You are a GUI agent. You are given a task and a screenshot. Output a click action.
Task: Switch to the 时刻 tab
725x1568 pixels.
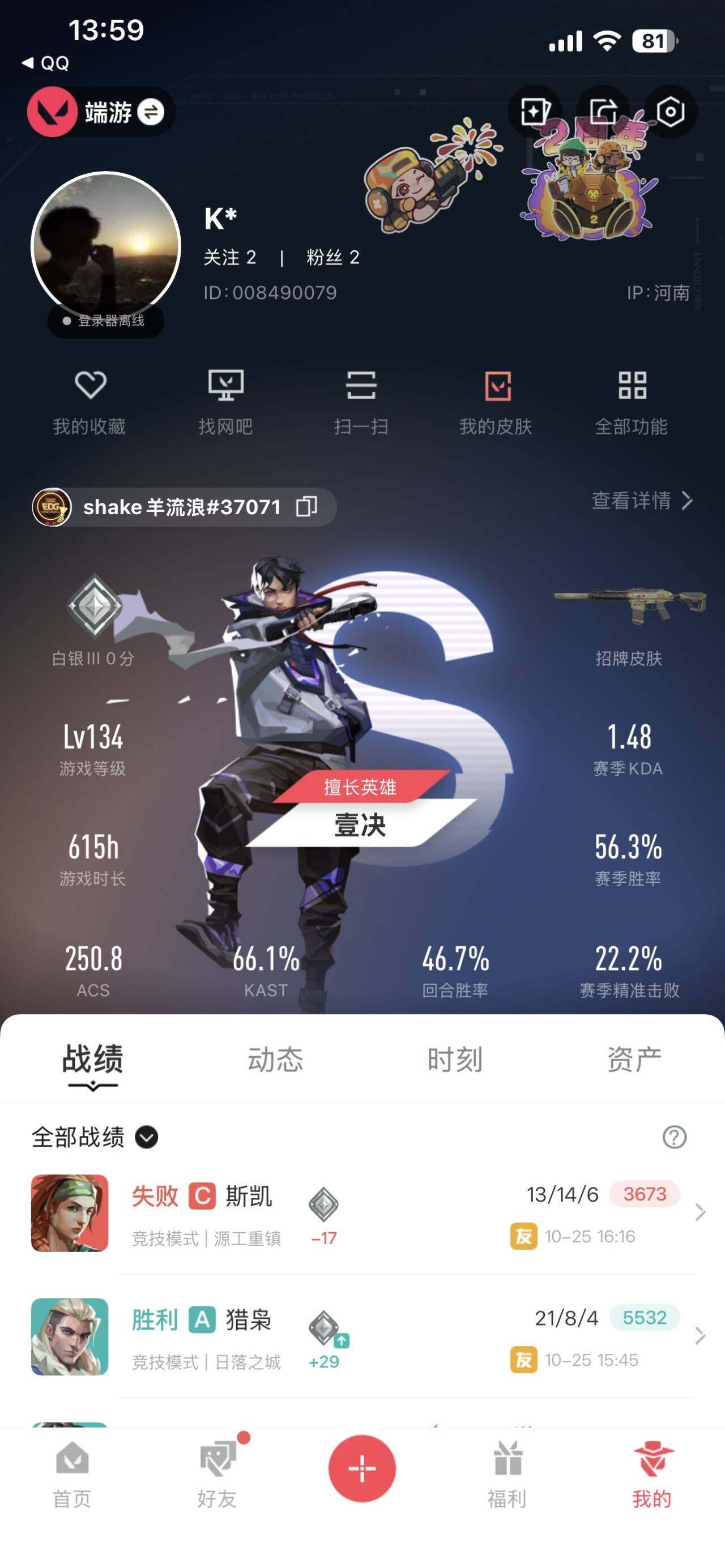[455, 1059]
